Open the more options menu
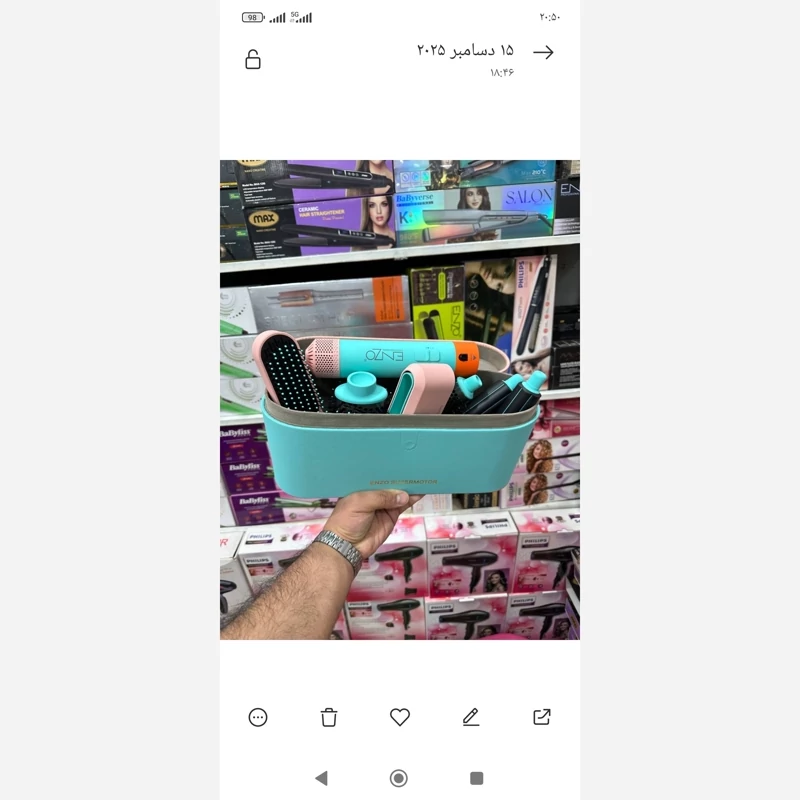Screen dimensions: 800x800 (x=258, y=717)
